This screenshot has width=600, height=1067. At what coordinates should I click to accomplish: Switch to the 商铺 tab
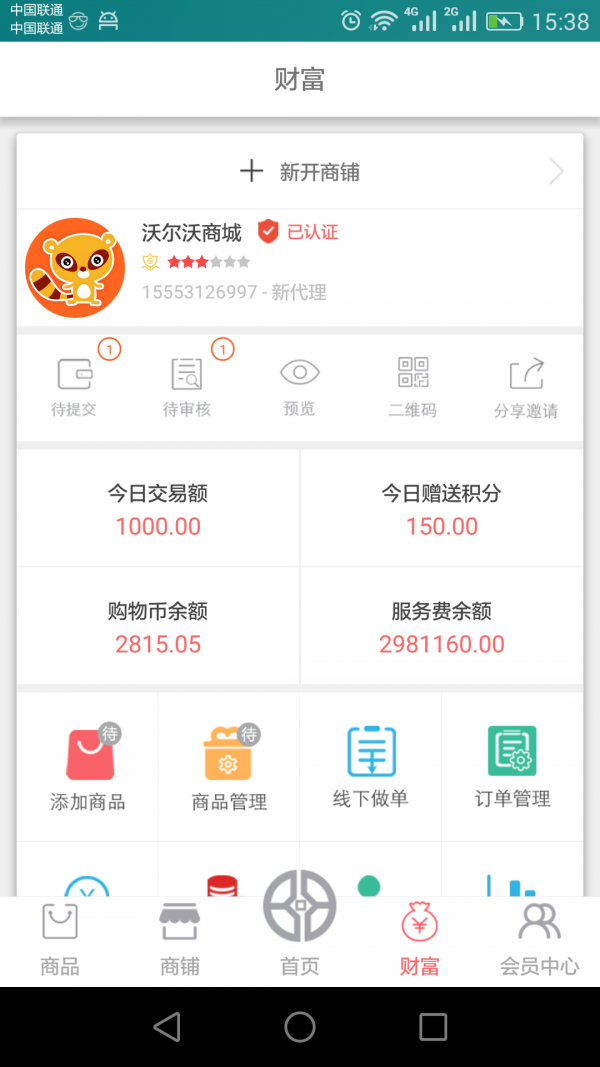coord(180,938)
